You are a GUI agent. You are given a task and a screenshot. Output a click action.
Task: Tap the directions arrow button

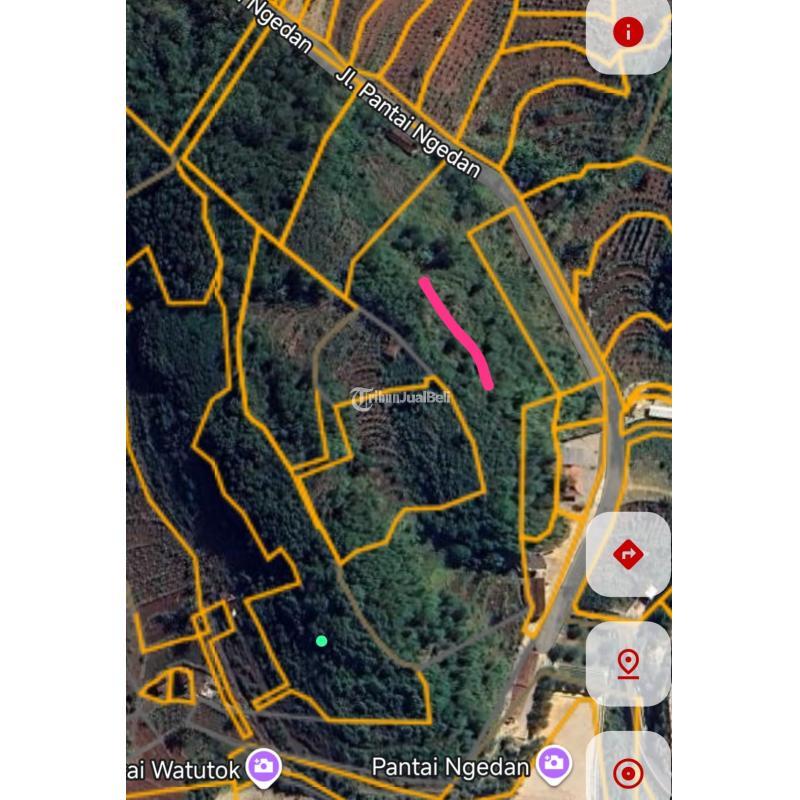[628, 554]
